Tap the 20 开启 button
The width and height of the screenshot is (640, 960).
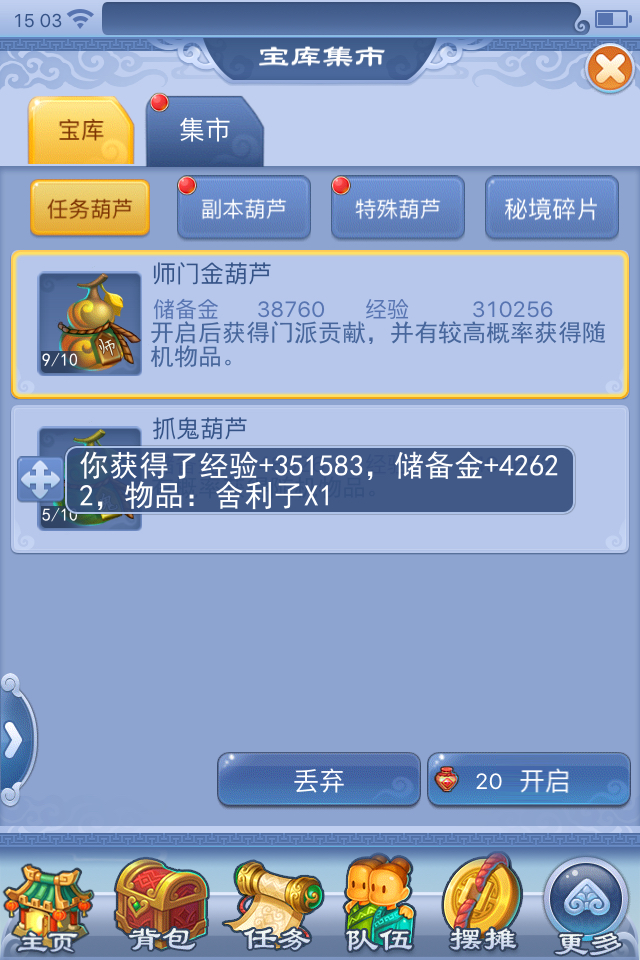[529, 780]
